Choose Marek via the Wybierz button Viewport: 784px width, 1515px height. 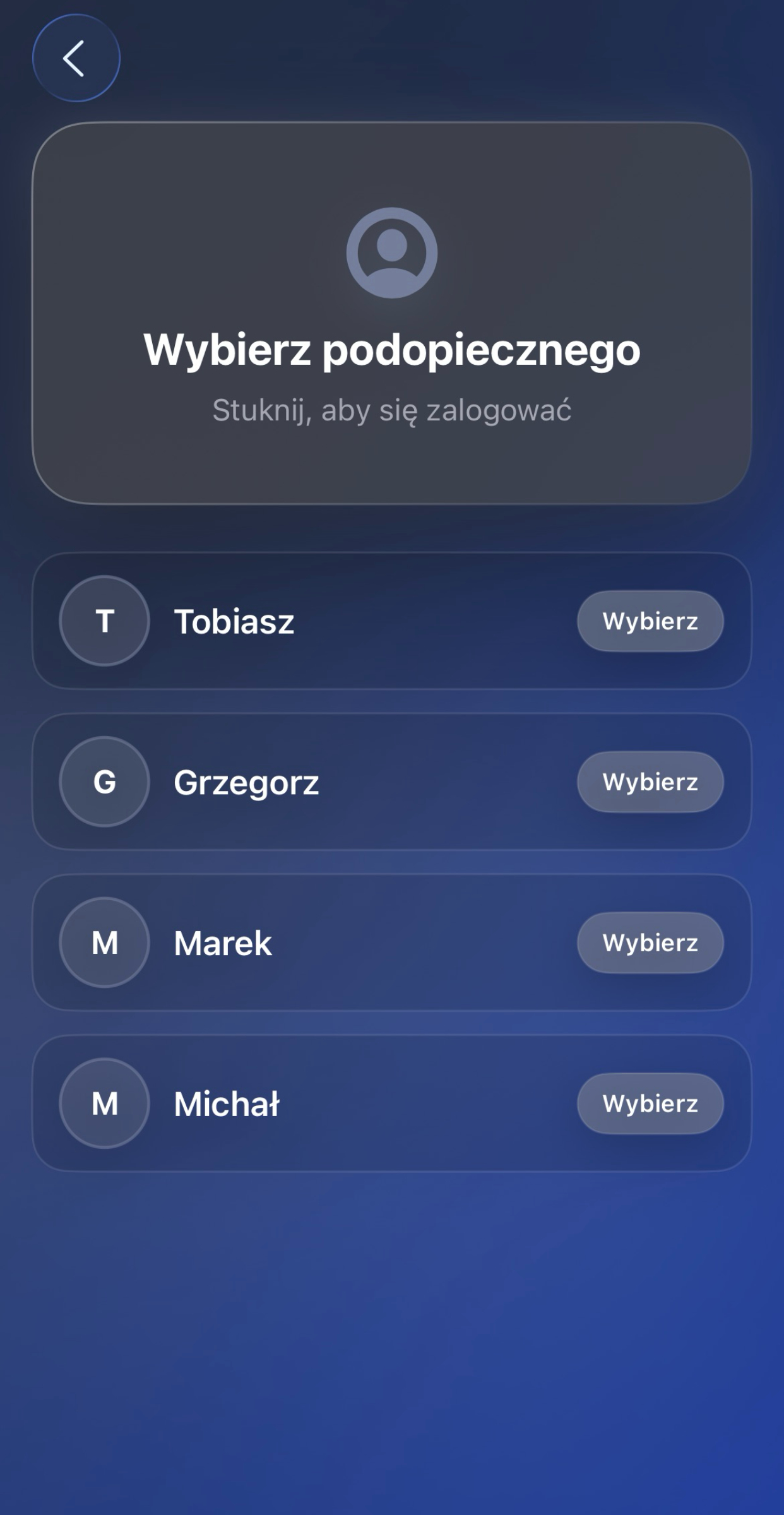pos(650,943)
